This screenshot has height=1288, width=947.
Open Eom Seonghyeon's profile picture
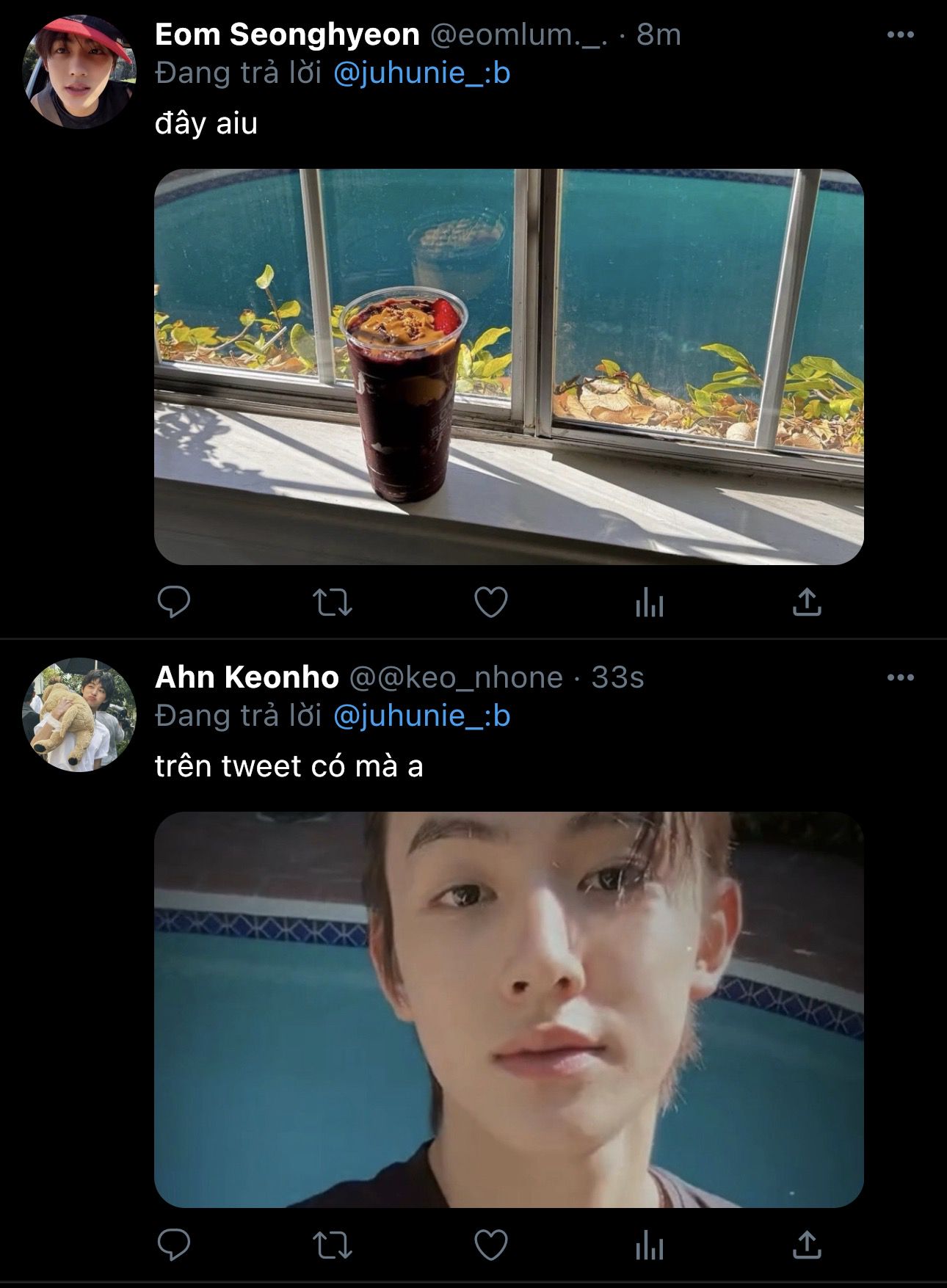(x=79, y=73)
